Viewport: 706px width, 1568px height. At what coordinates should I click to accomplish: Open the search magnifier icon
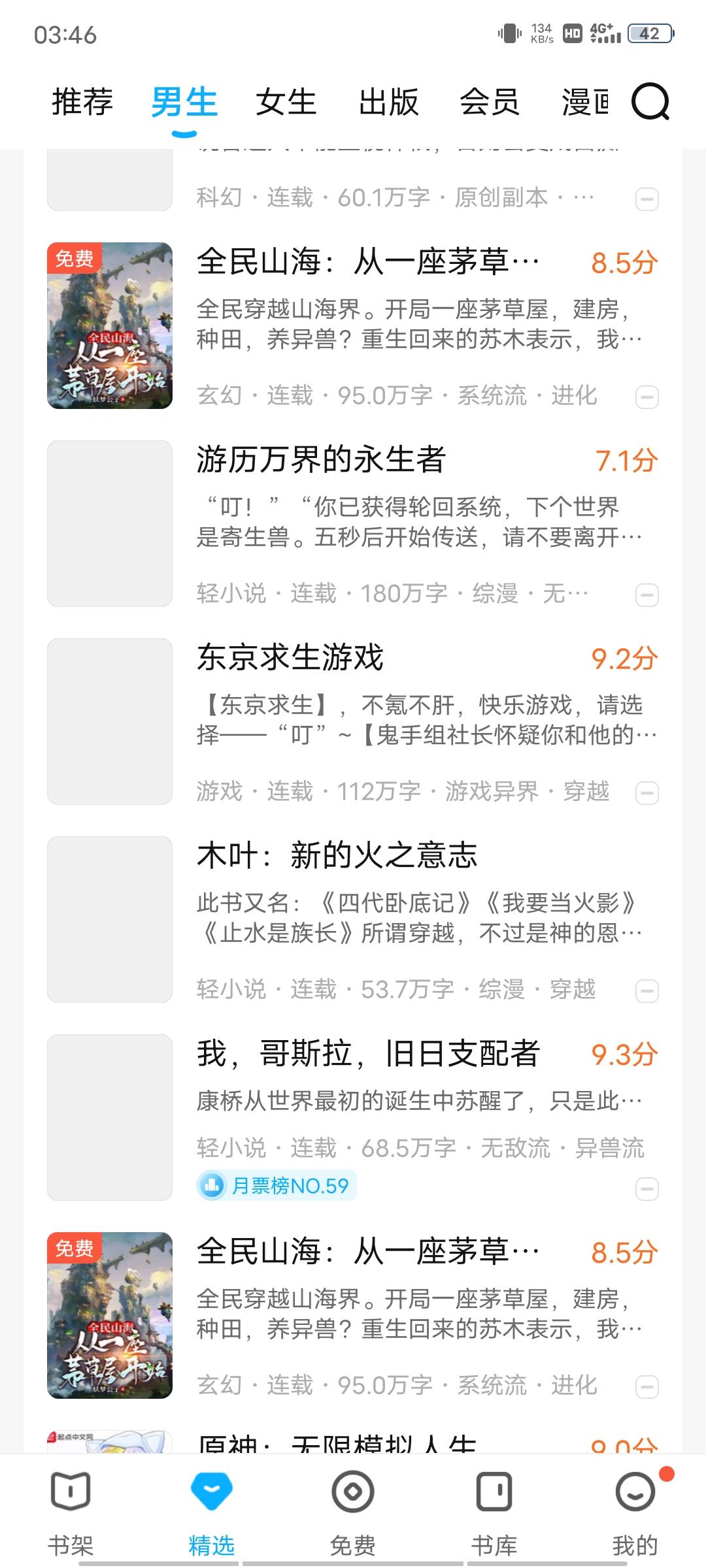pos(650,102)
